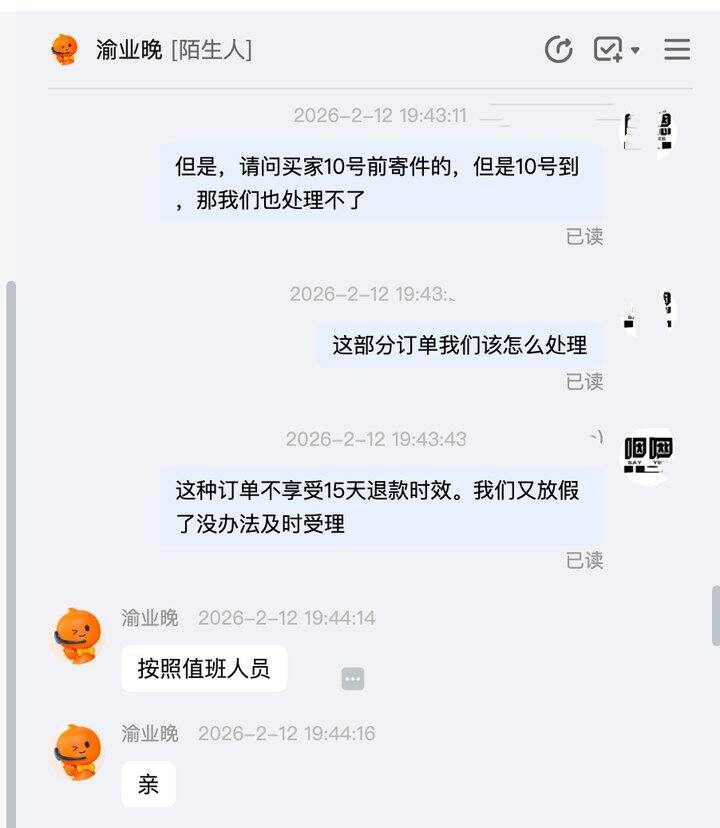Click the 2026-2-12 19:44:14 timestamp
This screenshot has width=720, height=828.
pyautogui.click(x=287, y=618)
